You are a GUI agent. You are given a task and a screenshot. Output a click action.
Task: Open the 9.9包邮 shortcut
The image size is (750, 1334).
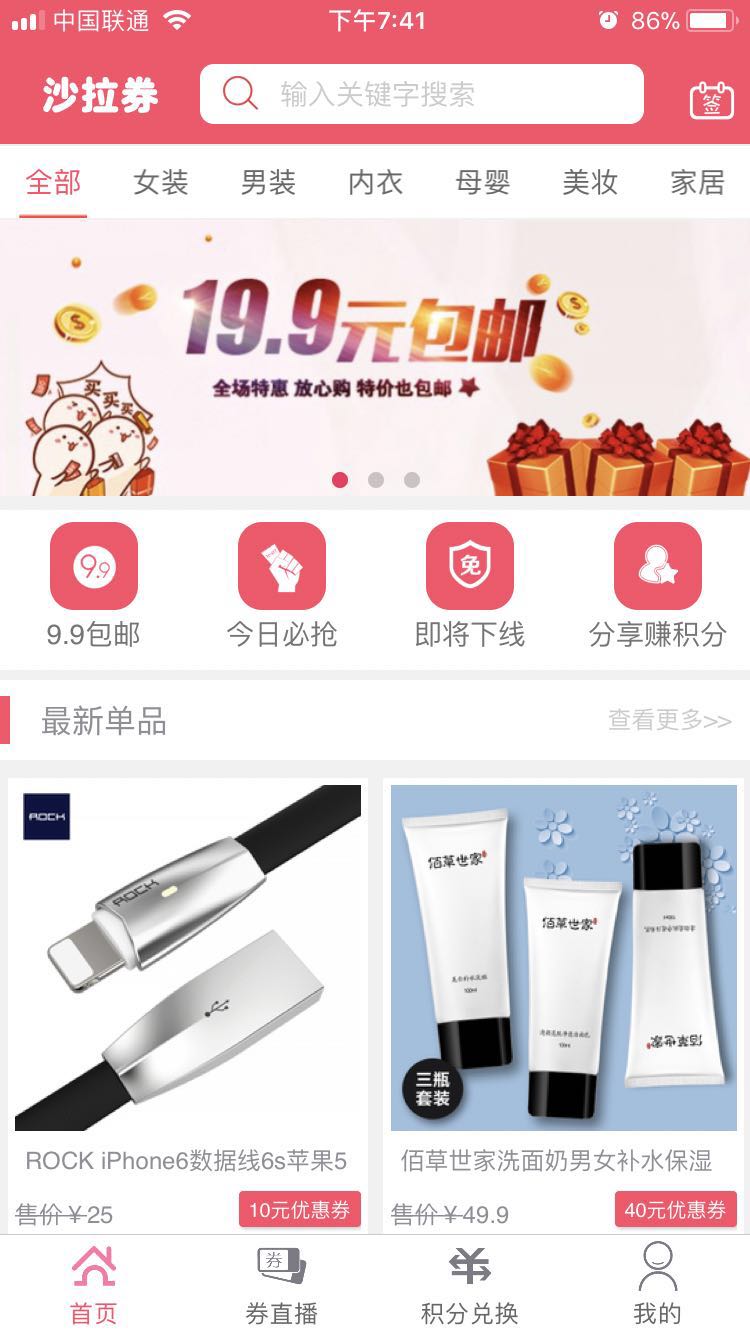pyautogui.click(x=94, y=586)
